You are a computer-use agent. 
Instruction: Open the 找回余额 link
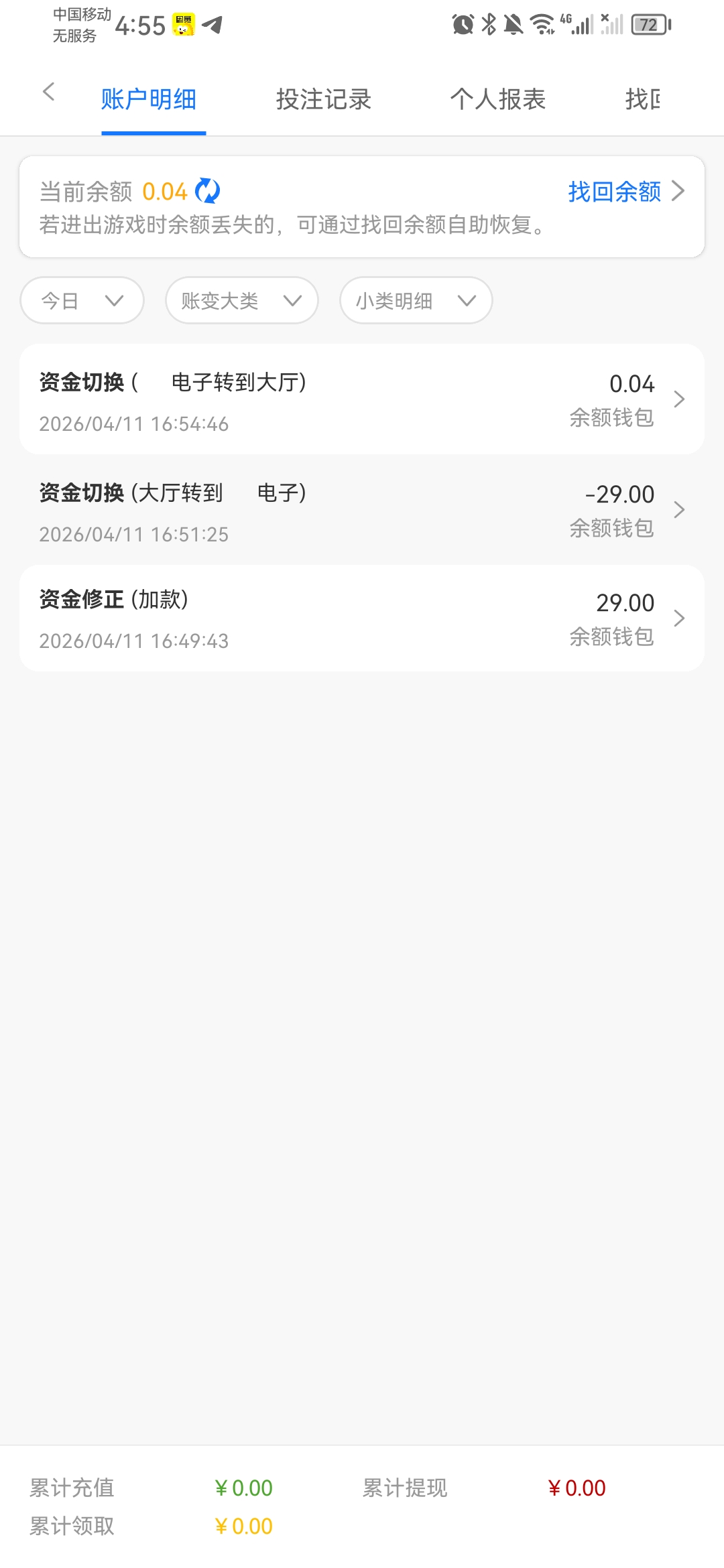[625, 192]
